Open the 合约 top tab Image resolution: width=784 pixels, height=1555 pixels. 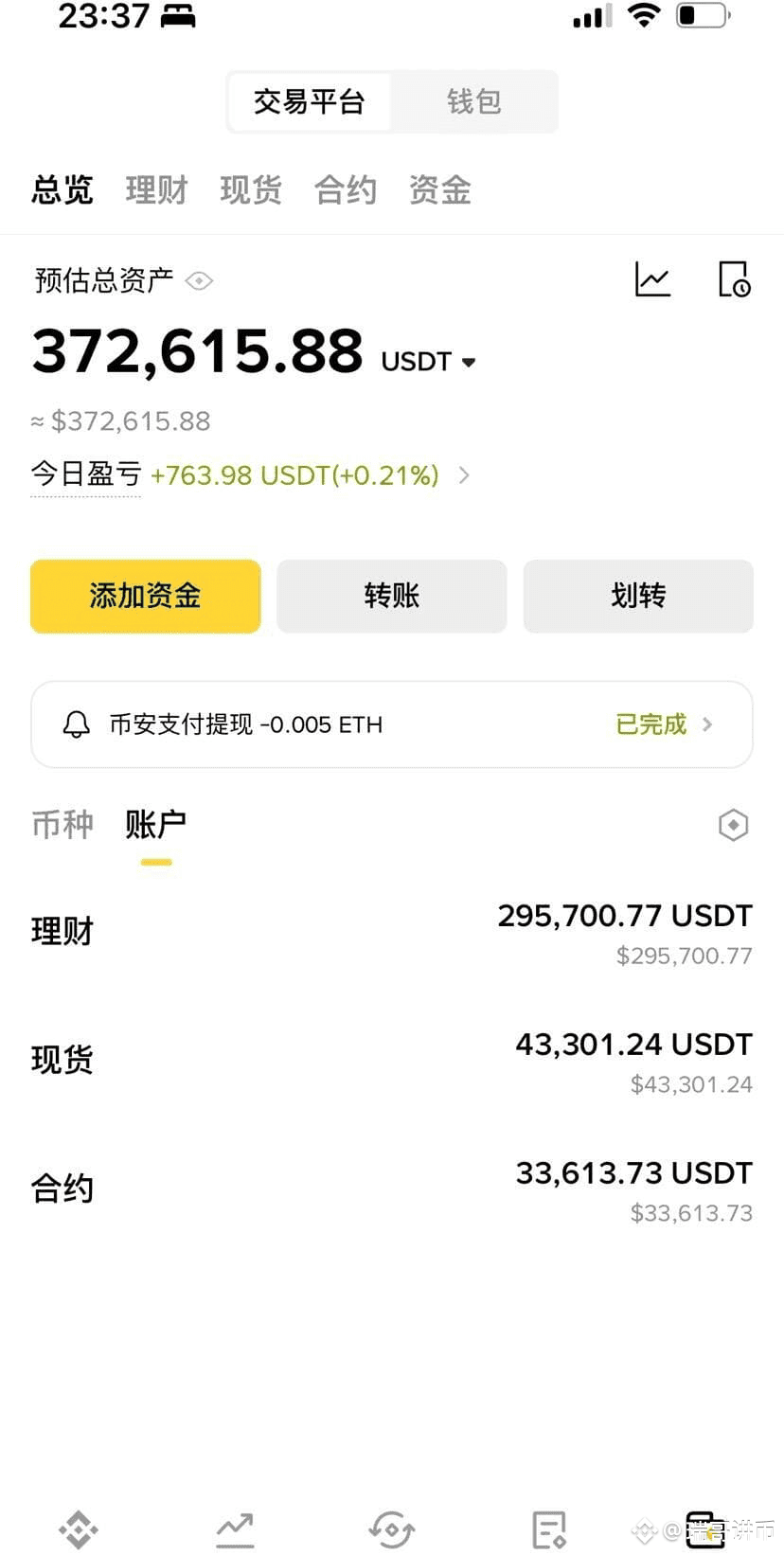(x=346, y=190)
